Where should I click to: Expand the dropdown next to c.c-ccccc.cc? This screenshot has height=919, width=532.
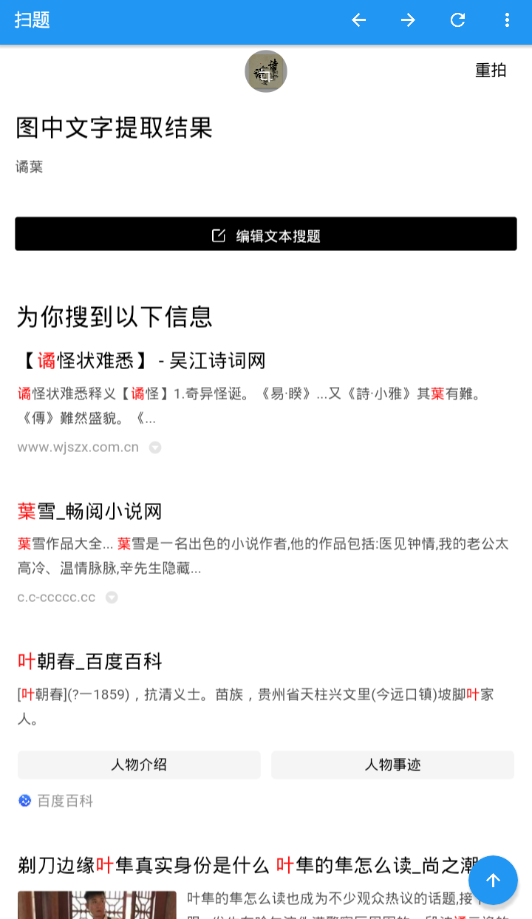[x=111, y=597]
